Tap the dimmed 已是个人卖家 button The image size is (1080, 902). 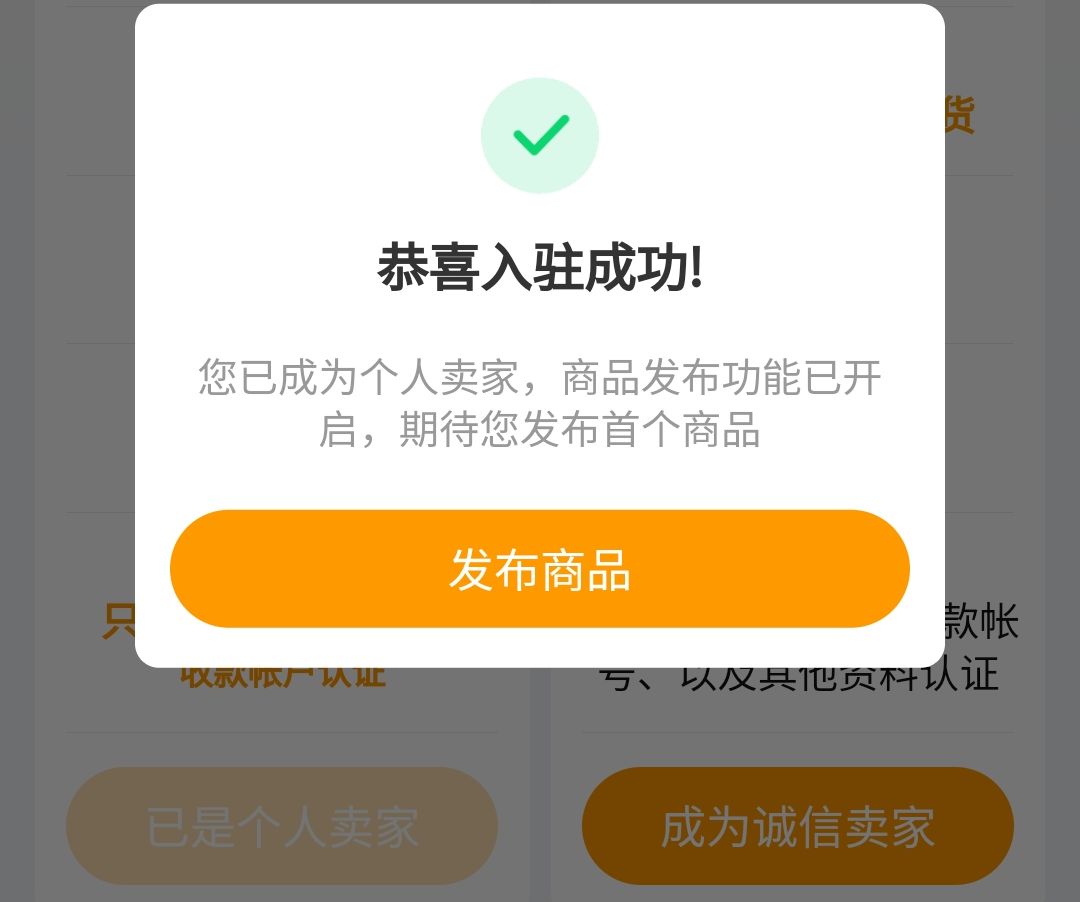282,826
